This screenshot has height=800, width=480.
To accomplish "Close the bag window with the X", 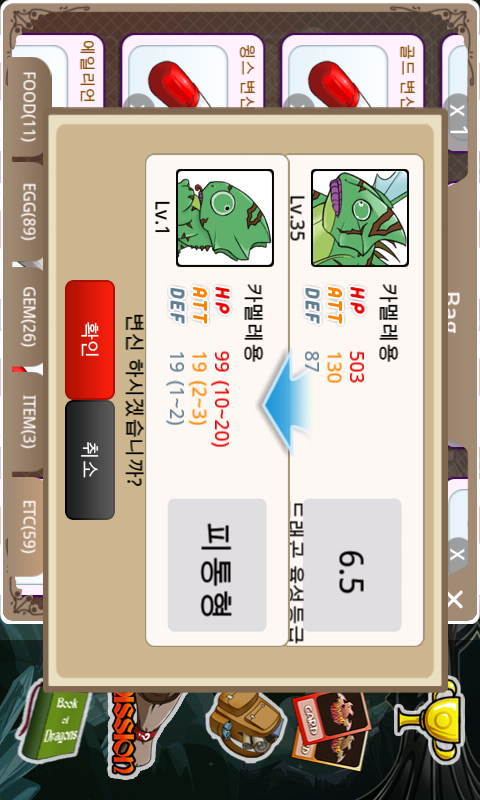I will (x=454, y=599).
